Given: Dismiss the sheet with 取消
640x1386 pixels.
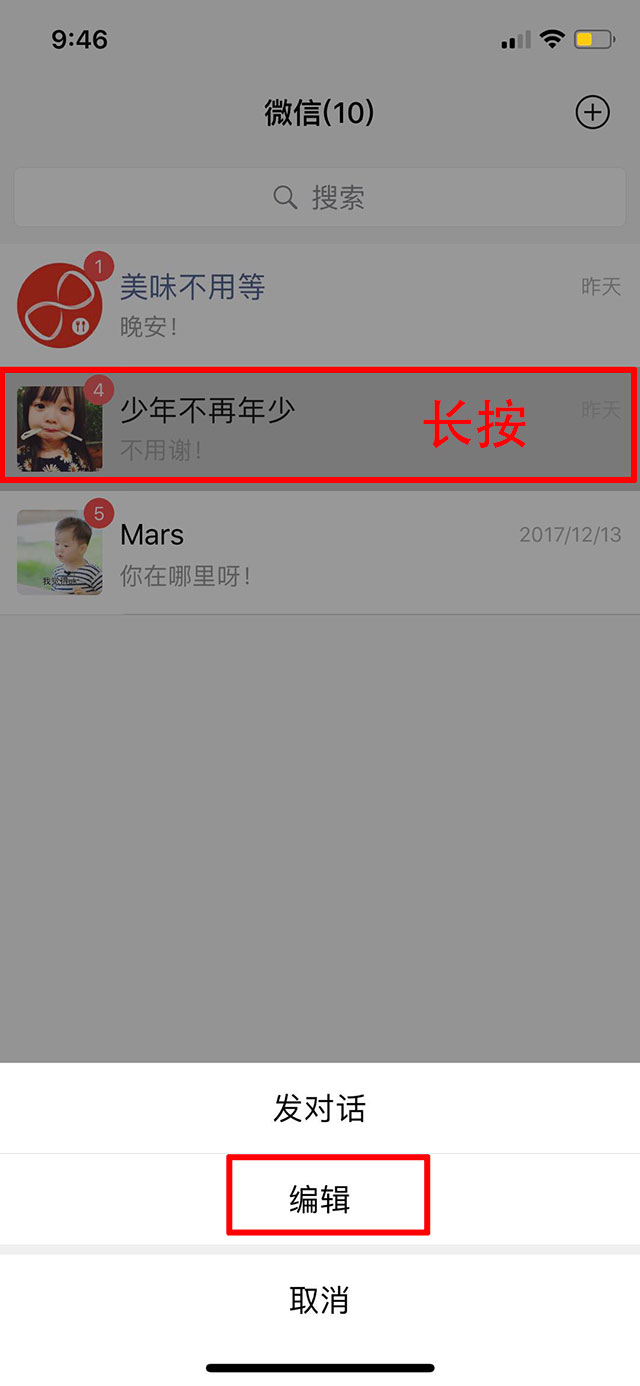Looking at the screenshot, I should (x=319, y=1300).
